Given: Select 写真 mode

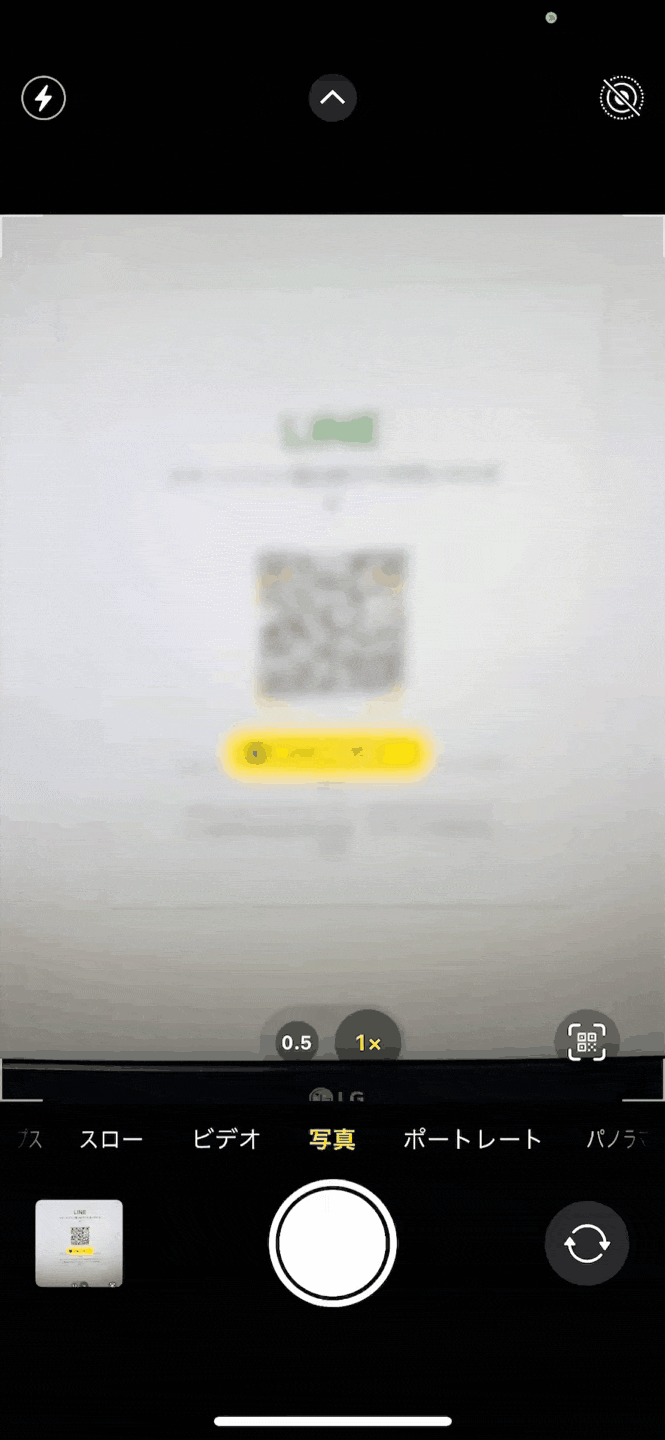Looking at the screenshot, I should (332, 1138).
